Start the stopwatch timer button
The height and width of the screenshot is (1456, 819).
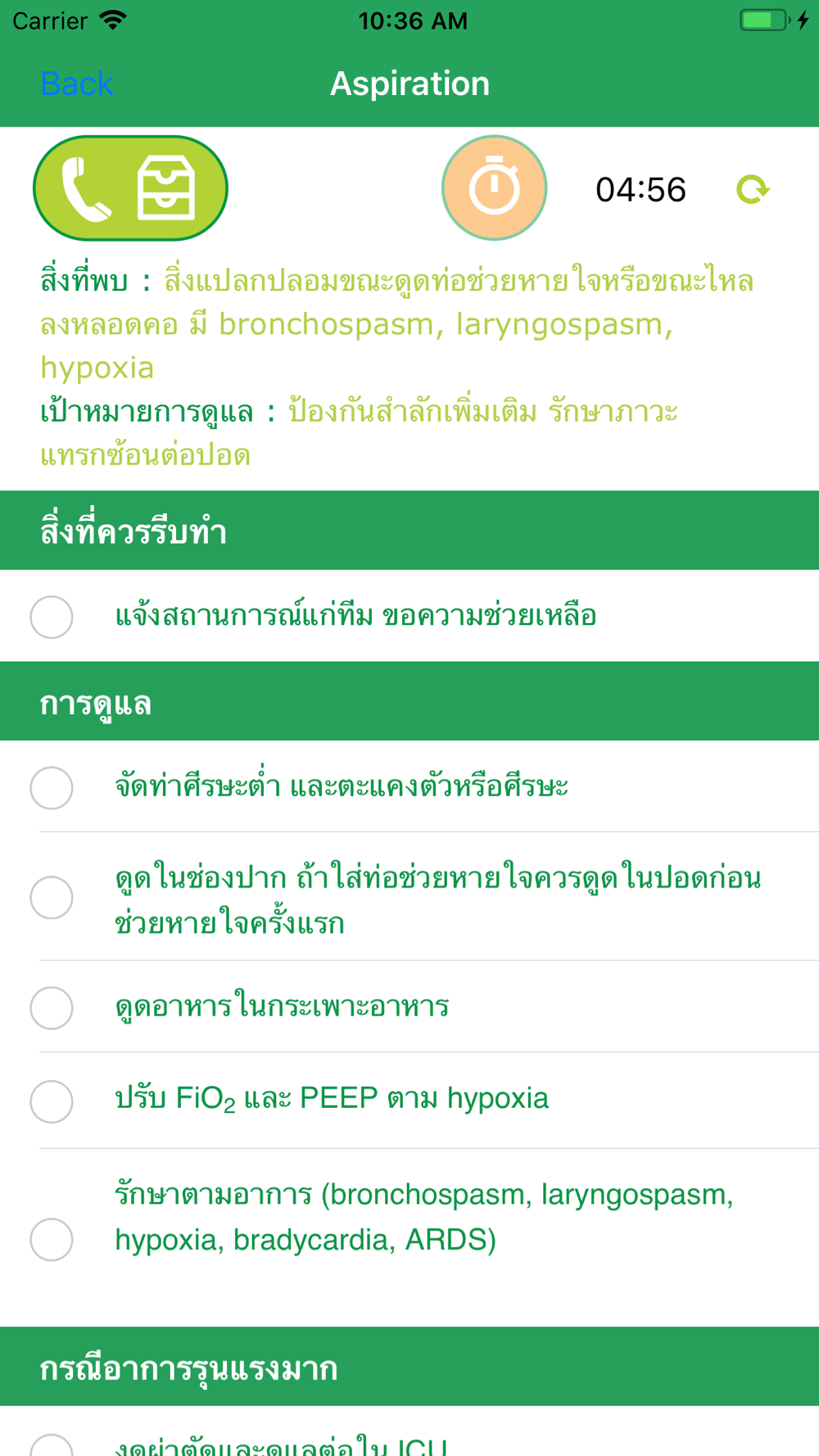494,188
